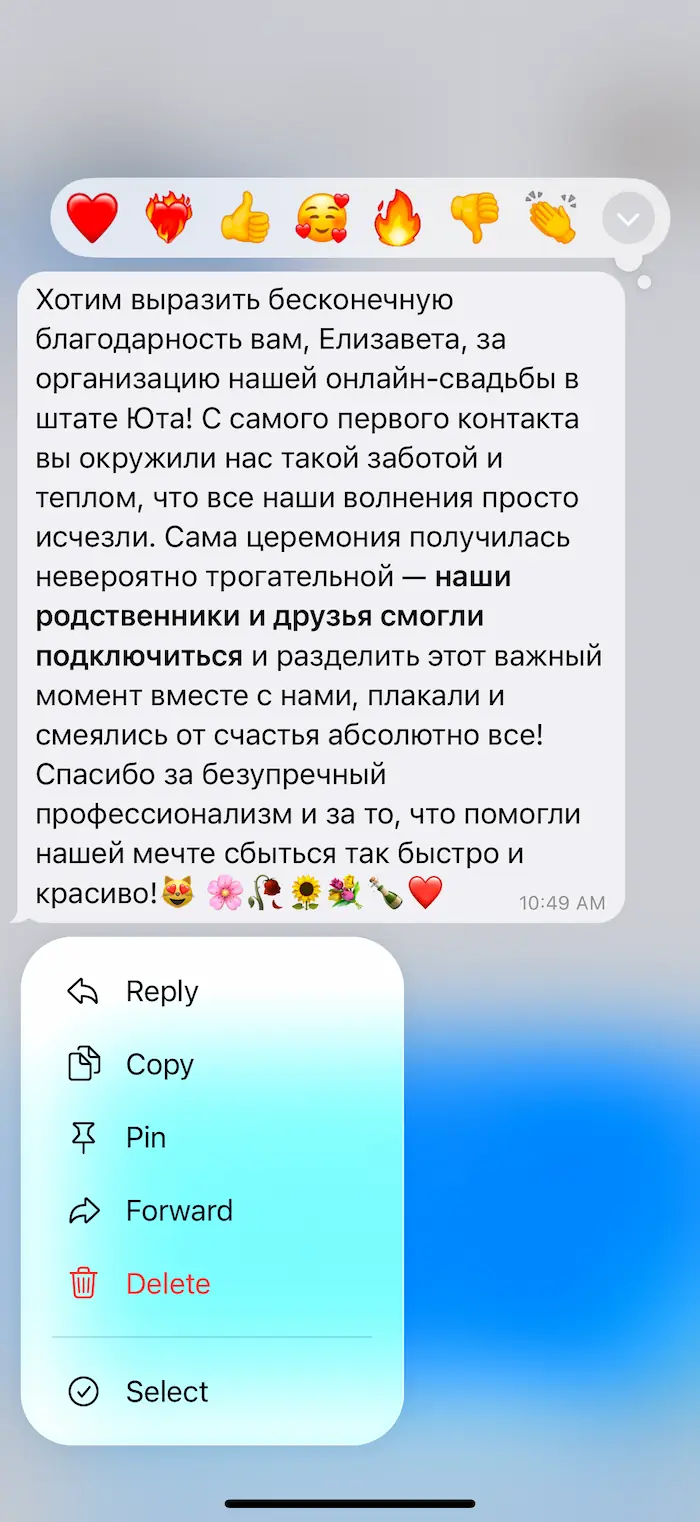The height and width of the screenshot is (1522, 700).
Task: Choose Select from the context menu
Action: 212,1391
